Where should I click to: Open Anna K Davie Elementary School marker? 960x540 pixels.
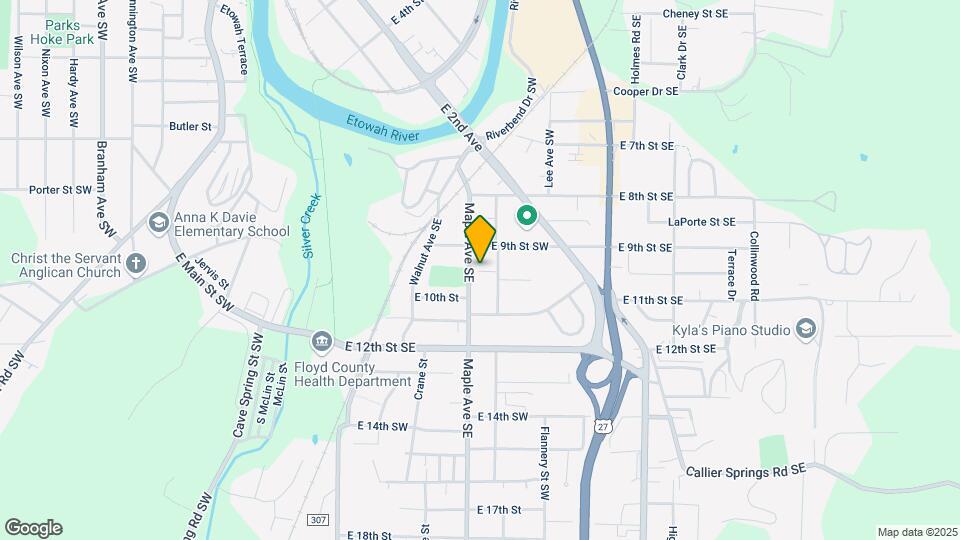(158, 222)
